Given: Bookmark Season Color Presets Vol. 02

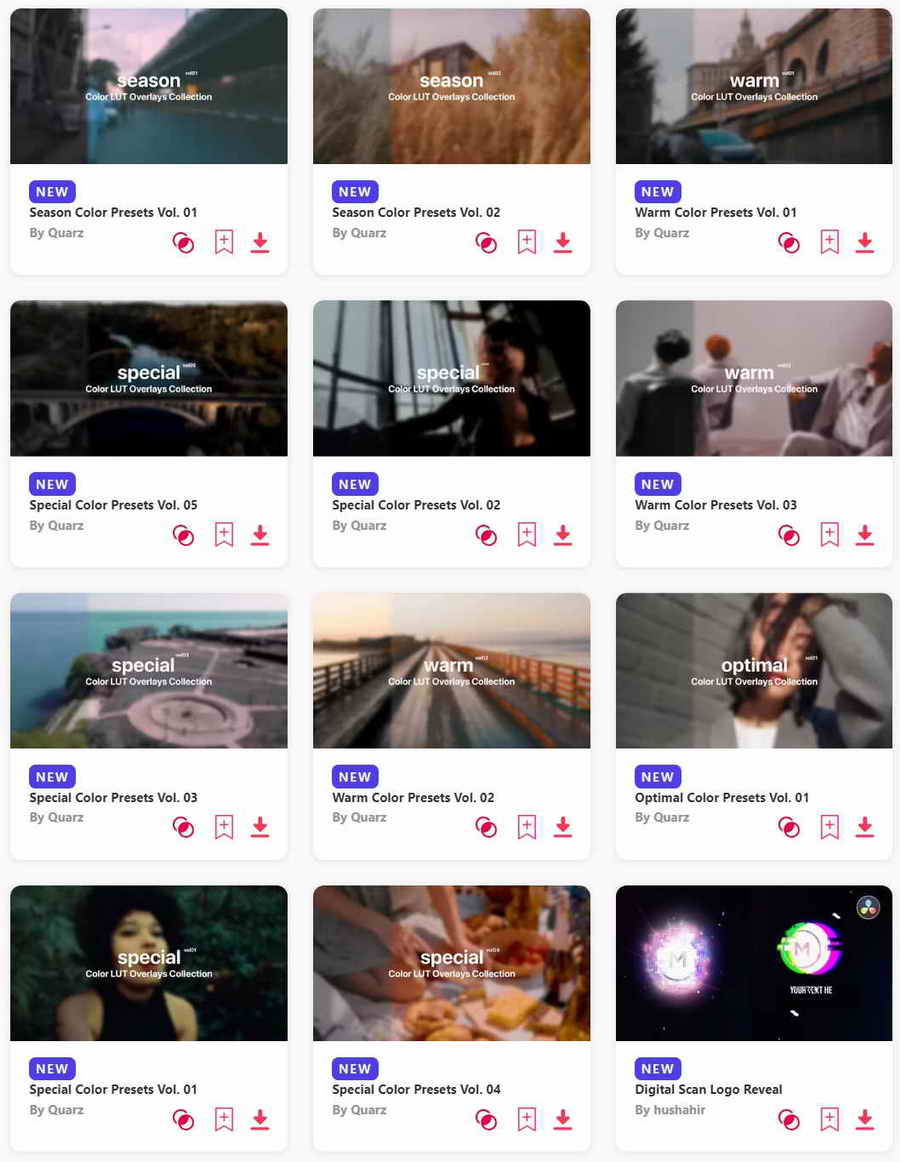Looking at the screenshot, I should pyautogui.click(x=527, y=242).
